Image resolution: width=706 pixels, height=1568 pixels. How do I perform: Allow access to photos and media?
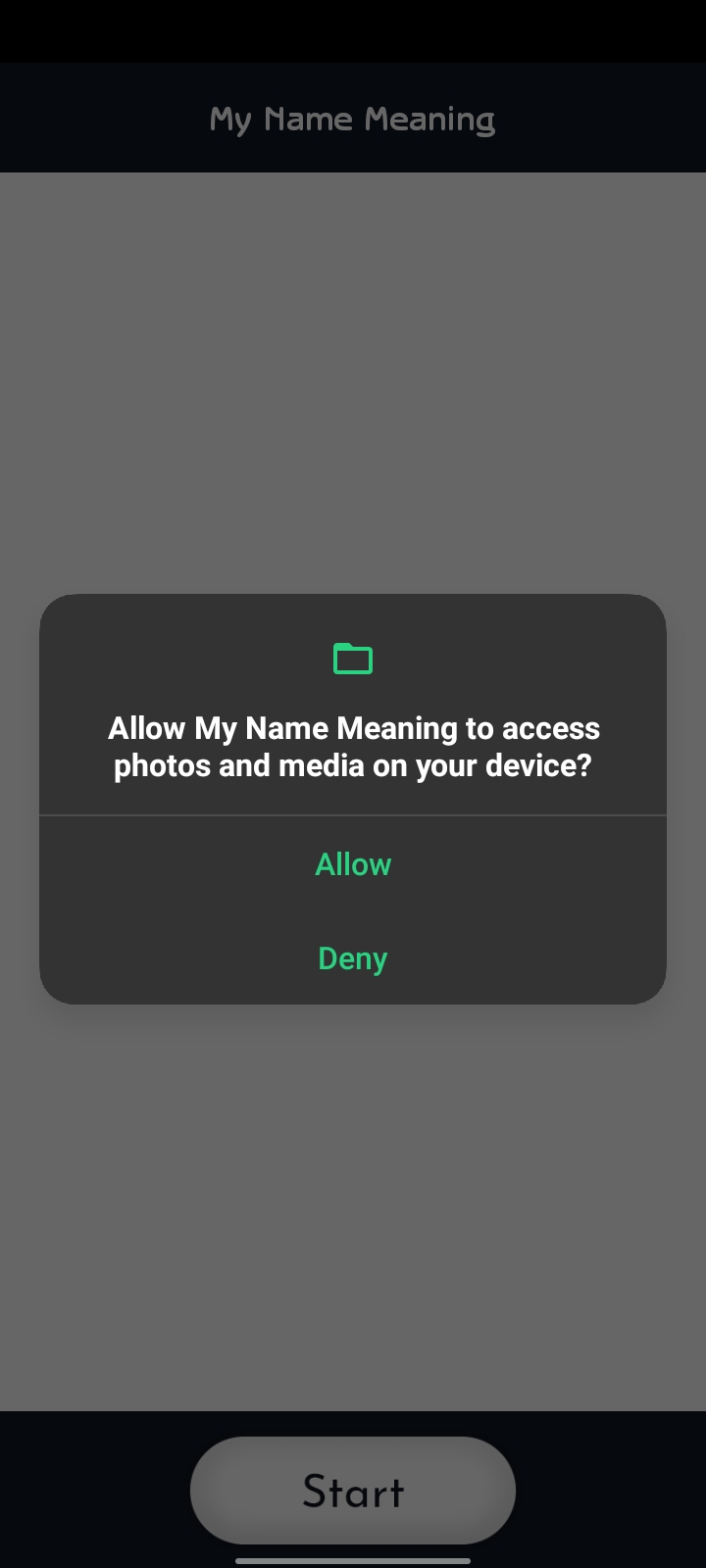[353, 864]
